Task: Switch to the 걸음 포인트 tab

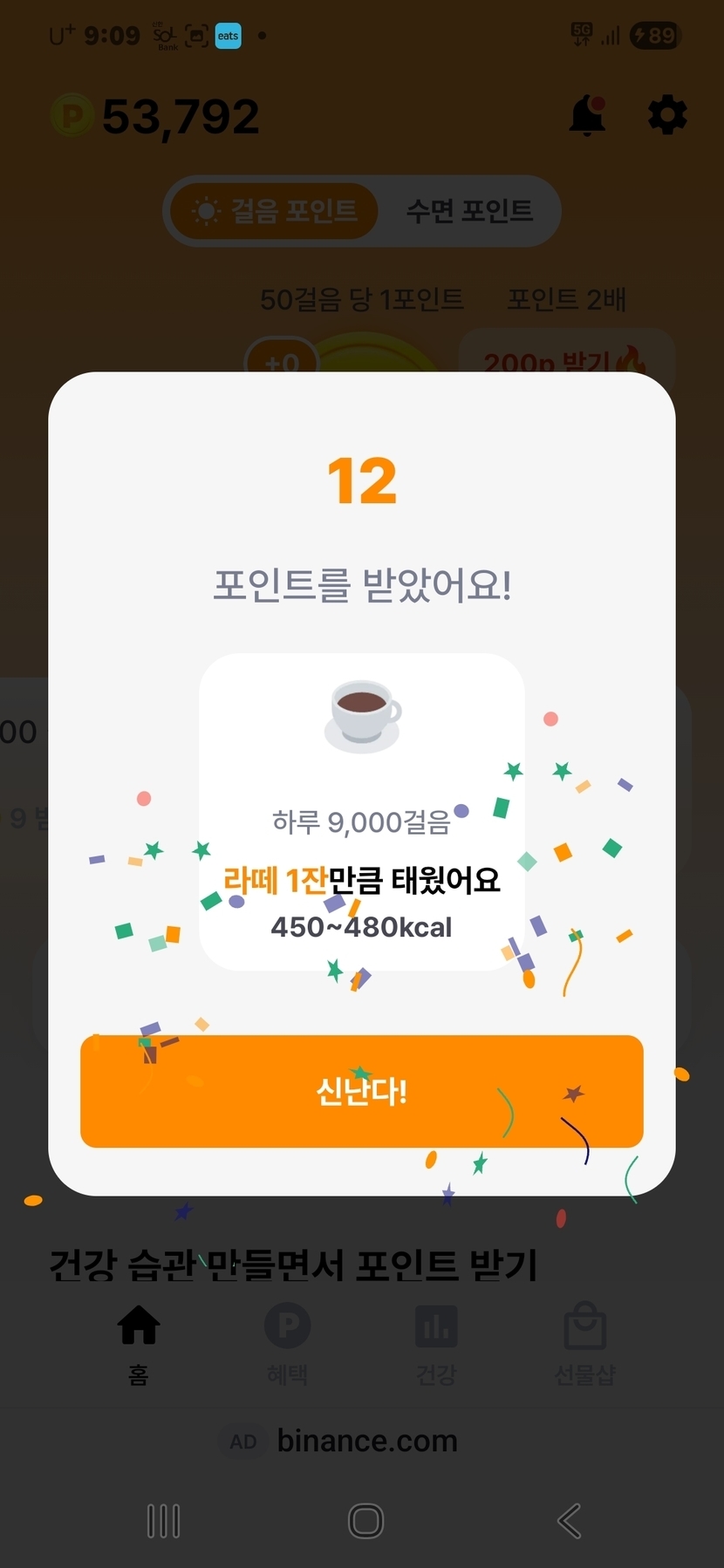Action: tap(275, 211)
